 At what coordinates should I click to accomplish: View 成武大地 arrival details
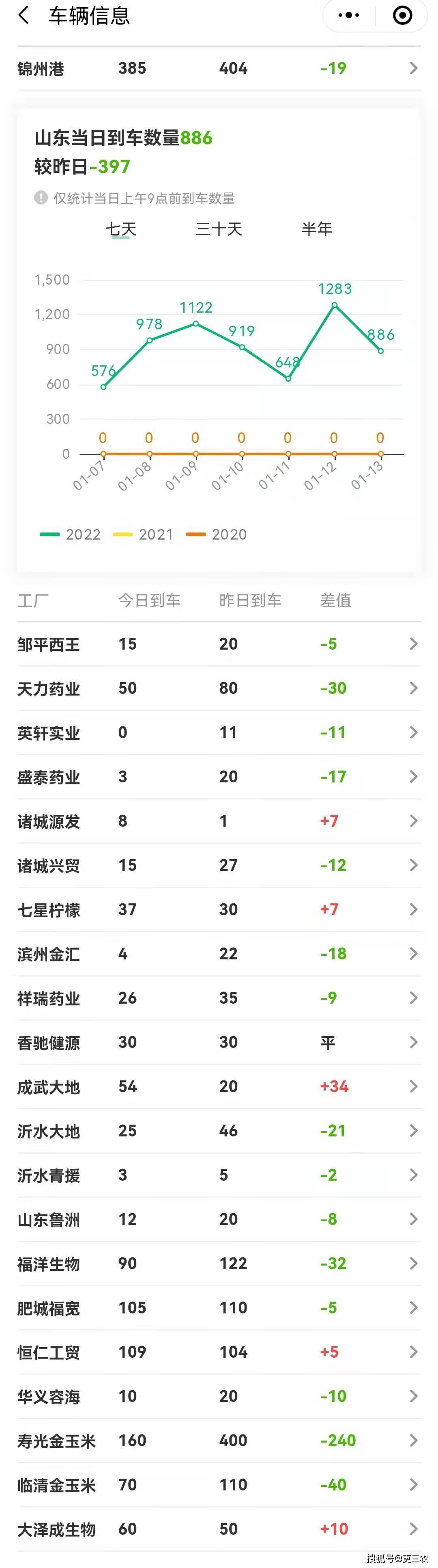(x=219, y=1086)
